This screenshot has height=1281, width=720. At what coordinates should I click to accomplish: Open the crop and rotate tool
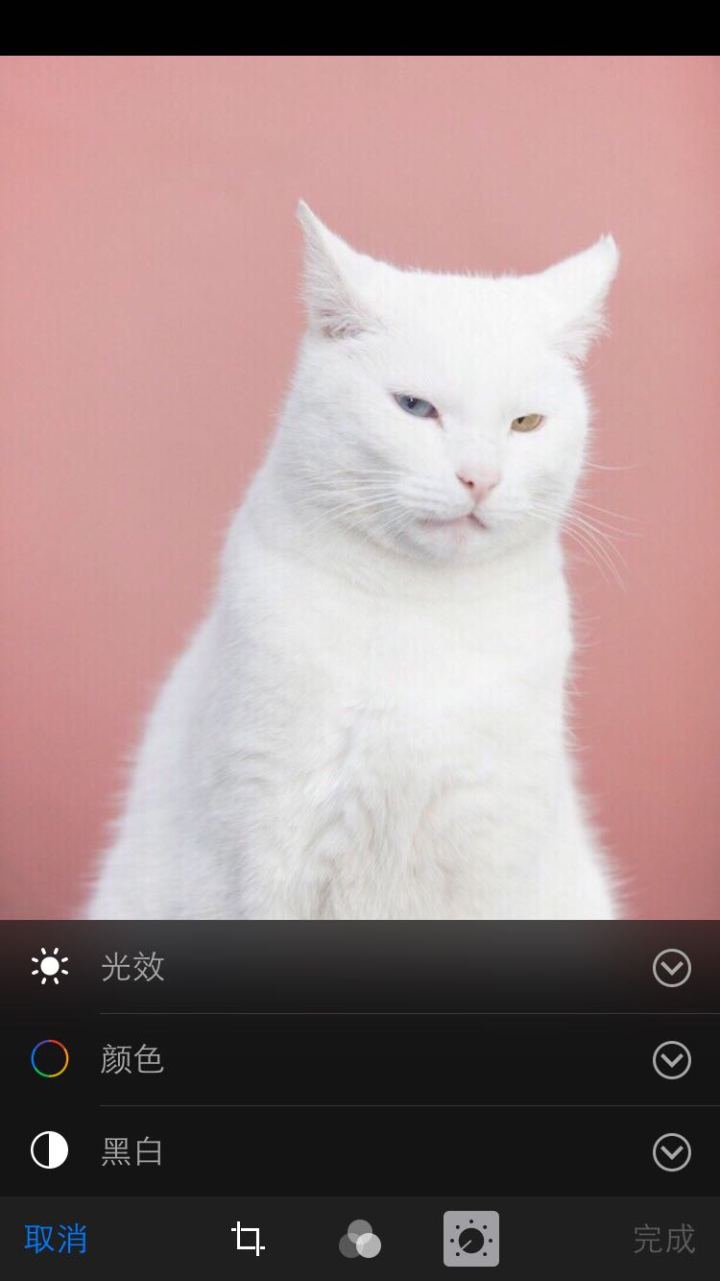[247, 1239]
